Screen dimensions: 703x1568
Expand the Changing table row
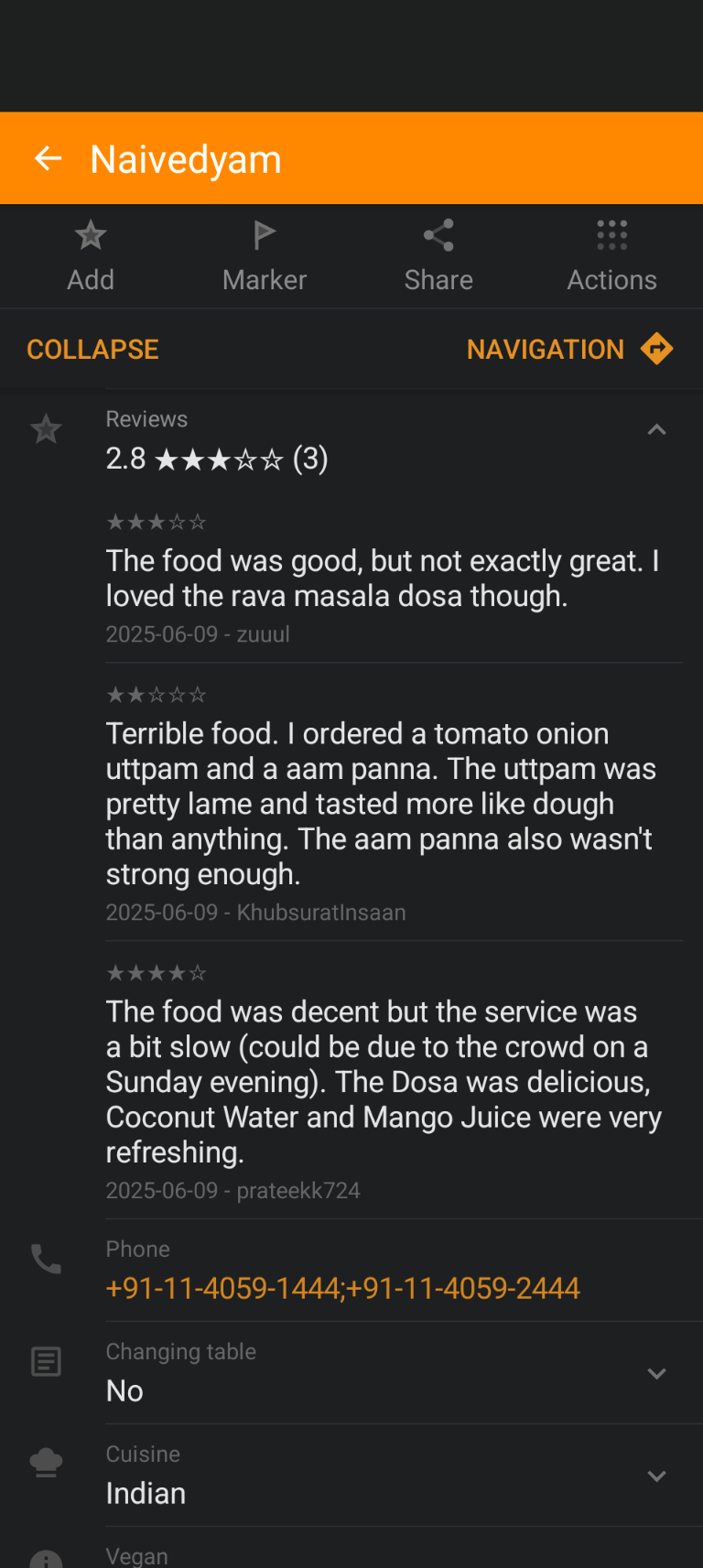click(x=656, y=1373)
